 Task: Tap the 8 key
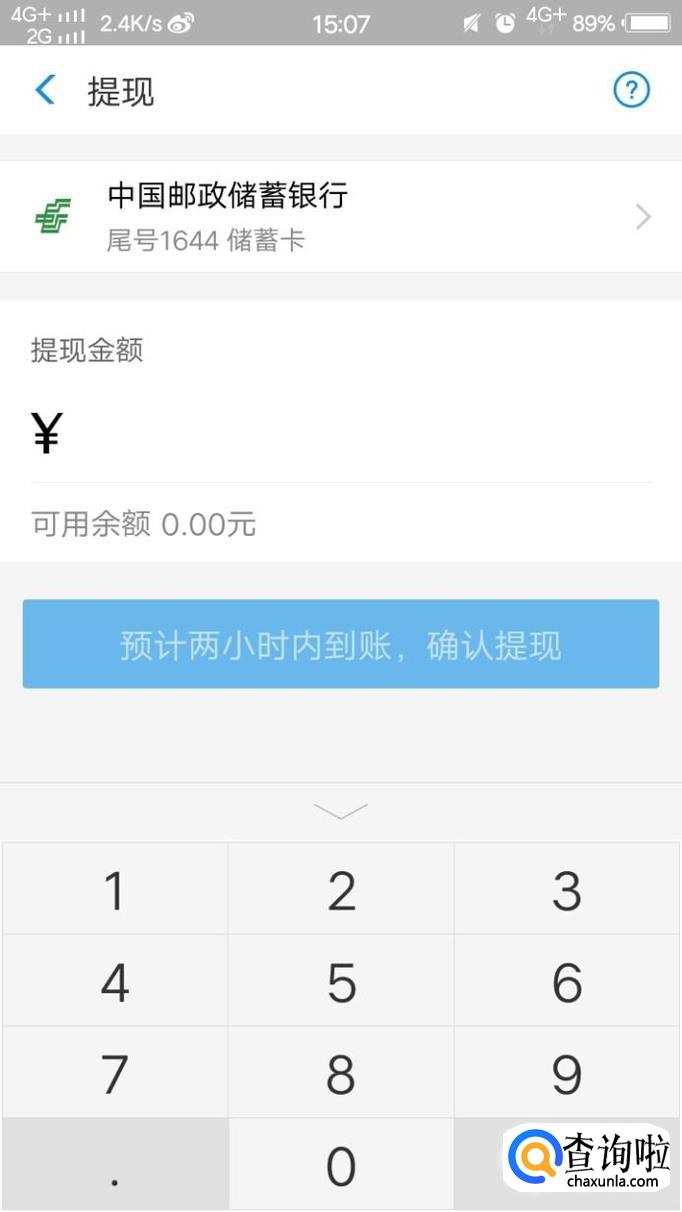coord(341,1073)
